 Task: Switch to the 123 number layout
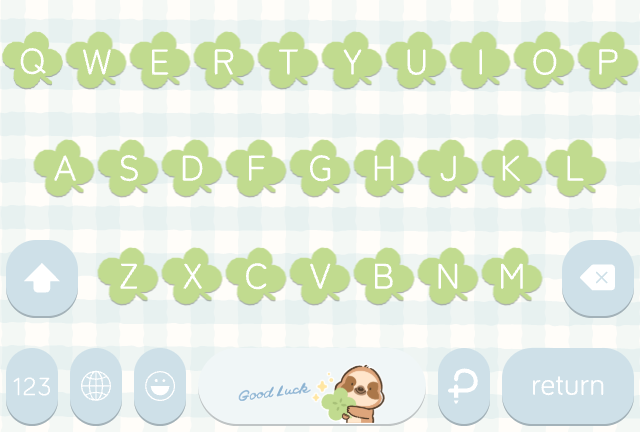[x=32, y=386]
